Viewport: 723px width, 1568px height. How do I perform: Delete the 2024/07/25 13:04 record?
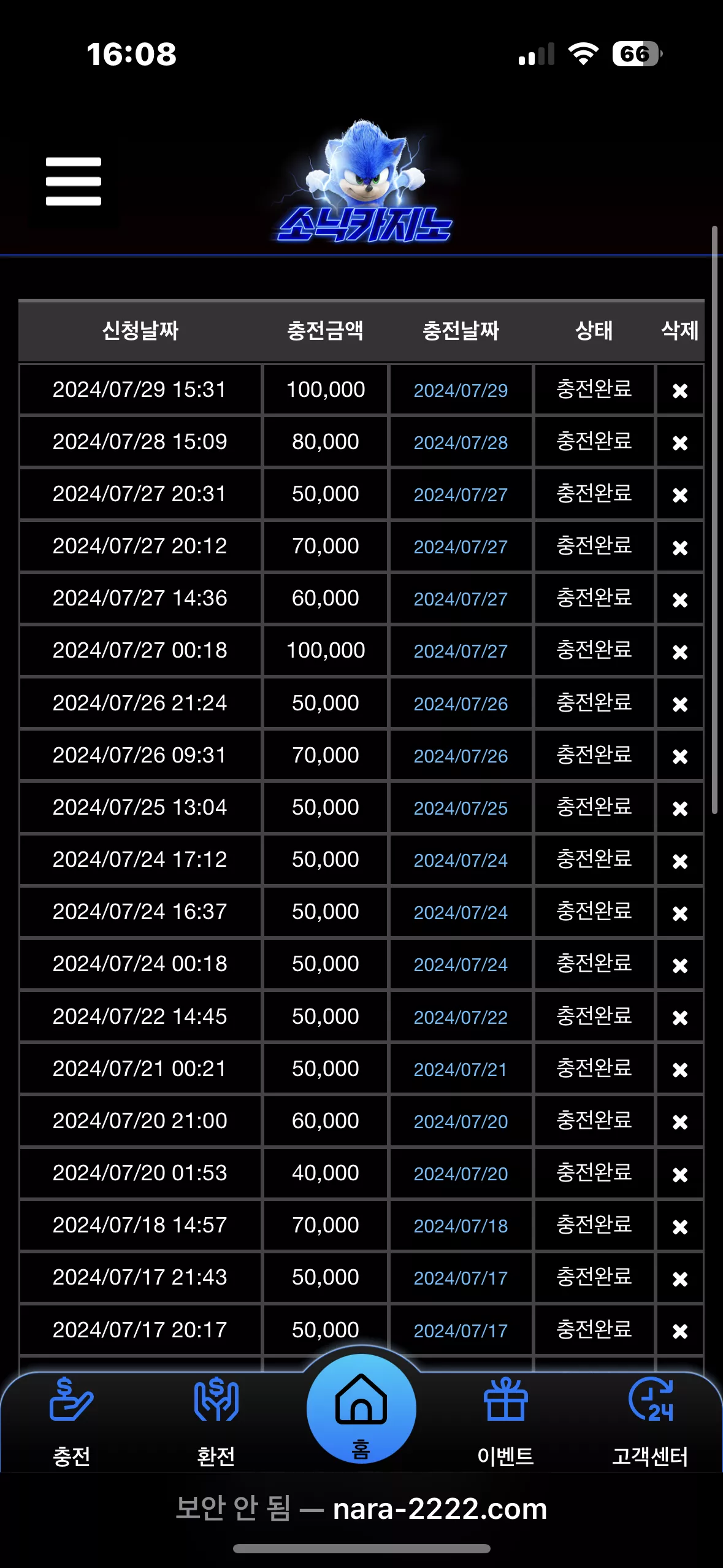click(680, 808)
